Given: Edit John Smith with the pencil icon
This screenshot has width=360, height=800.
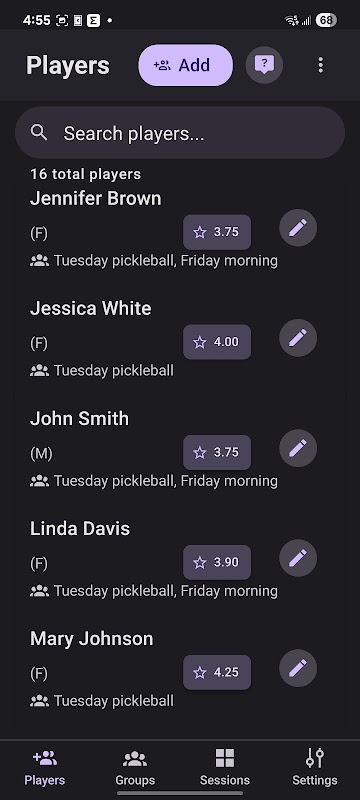Looking at the screenshot, I should [298, 448].
